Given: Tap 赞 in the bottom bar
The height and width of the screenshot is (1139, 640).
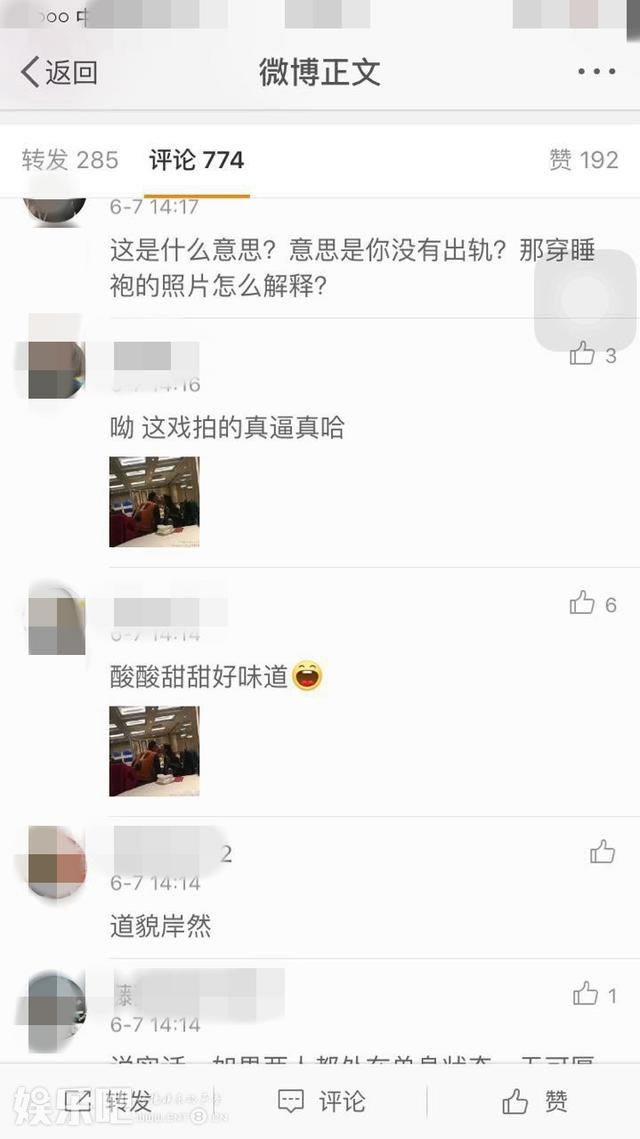Looking at the screenshot, I should (534, 1102).
